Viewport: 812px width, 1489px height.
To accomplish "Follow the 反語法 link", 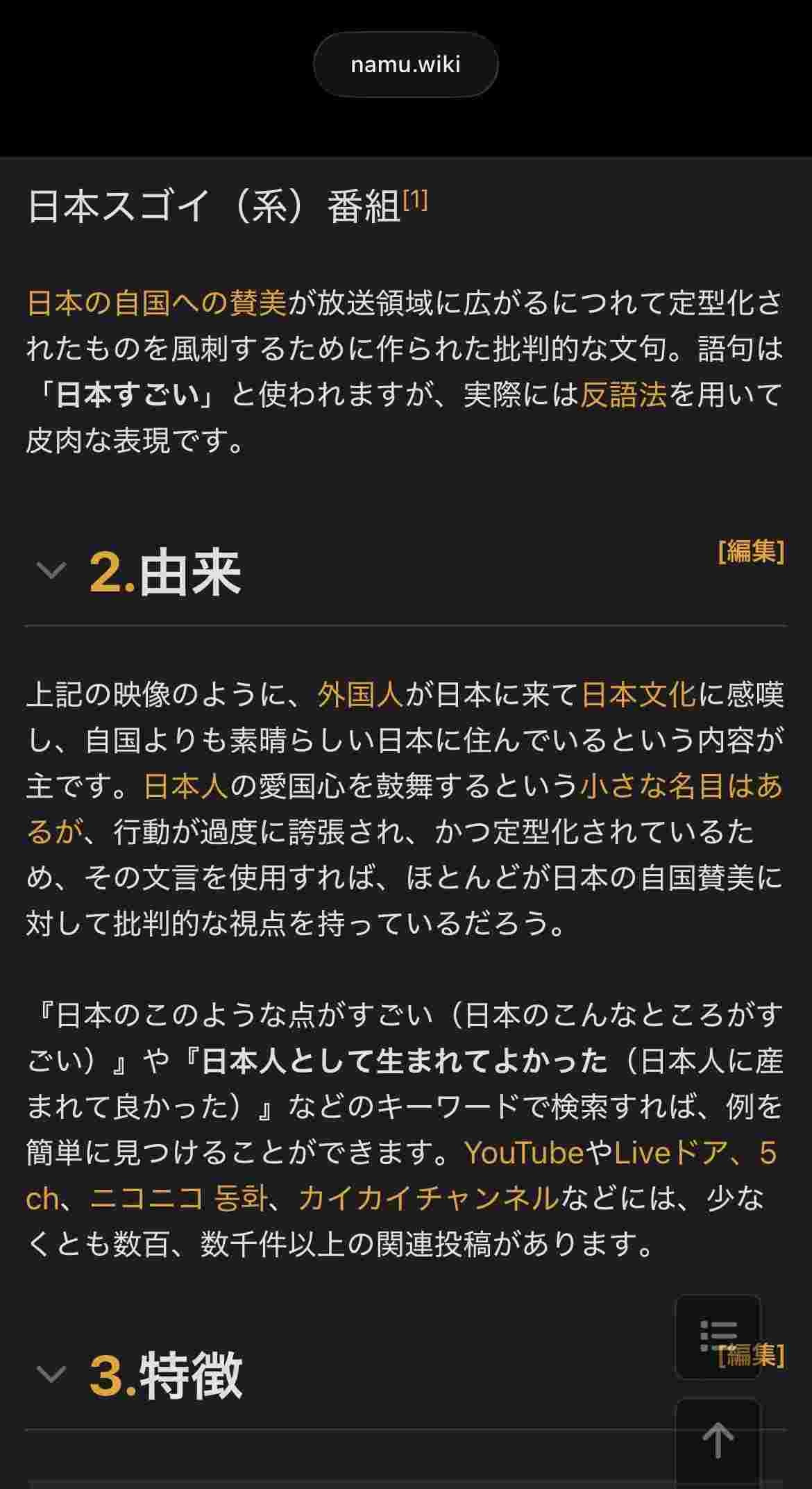I will tap(623, 395).
